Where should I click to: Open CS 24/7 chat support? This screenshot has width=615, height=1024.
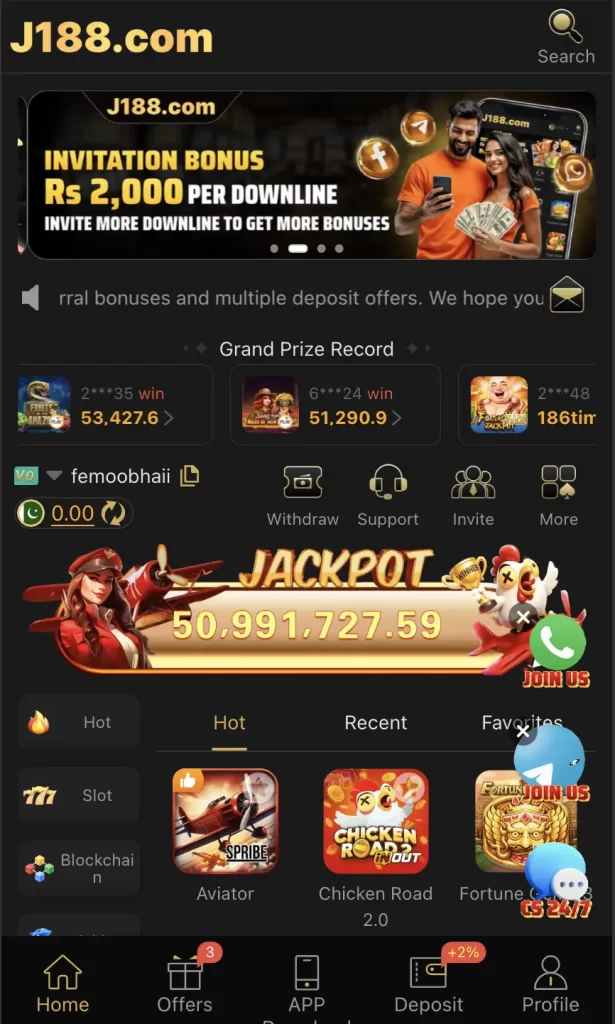(556, 880)
